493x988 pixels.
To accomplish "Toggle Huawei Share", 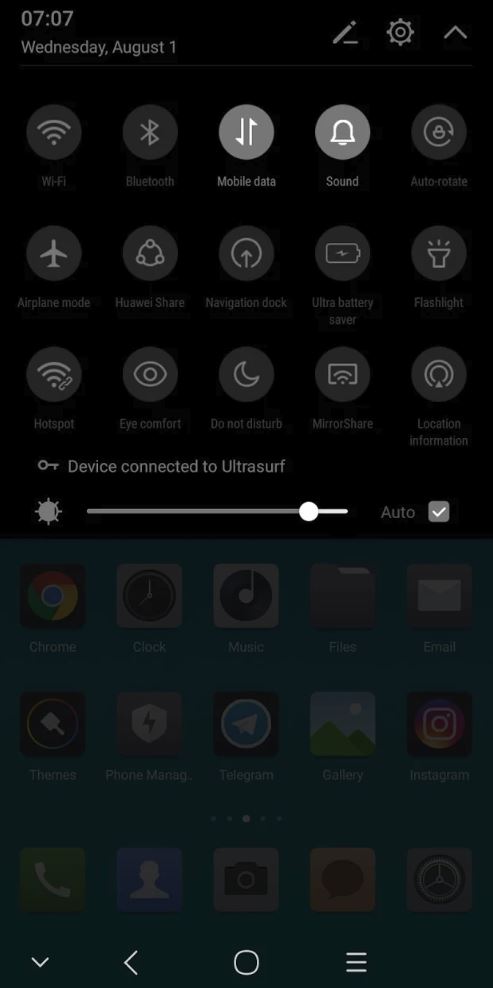I will (x=150, y=253).
